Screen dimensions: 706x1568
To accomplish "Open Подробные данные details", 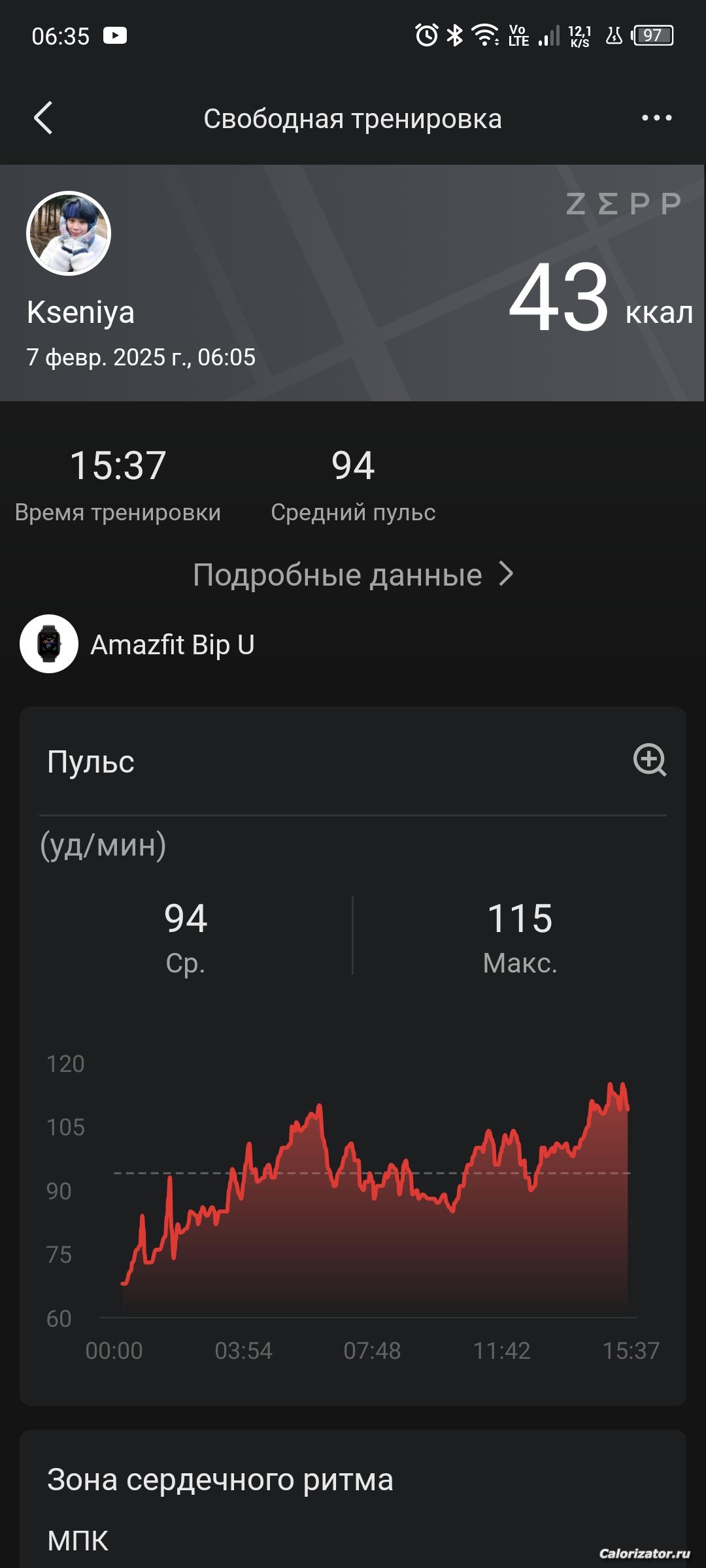I will click(353, 575).
